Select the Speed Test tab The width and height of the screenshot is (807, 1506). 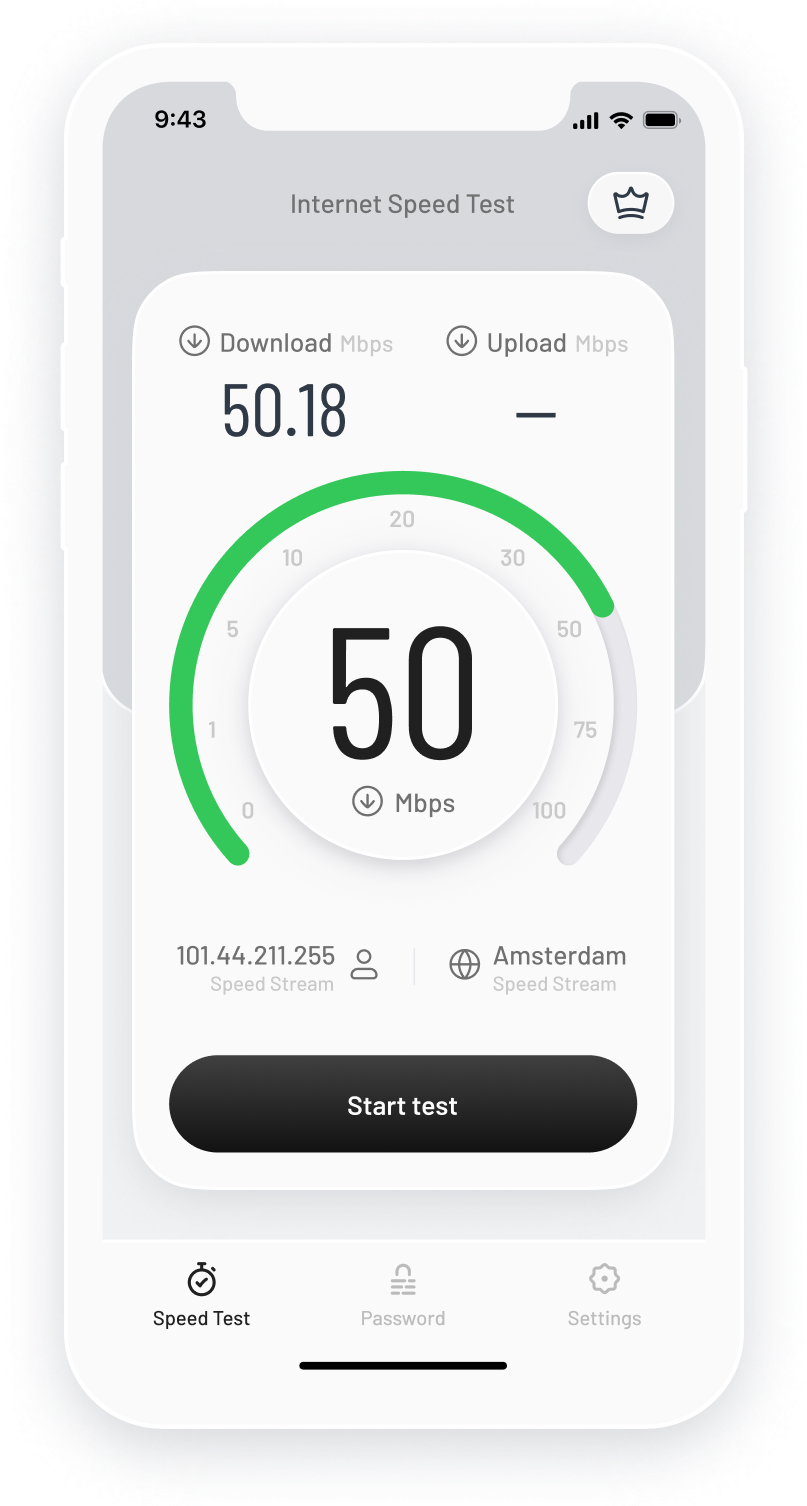coord(202,1295)
